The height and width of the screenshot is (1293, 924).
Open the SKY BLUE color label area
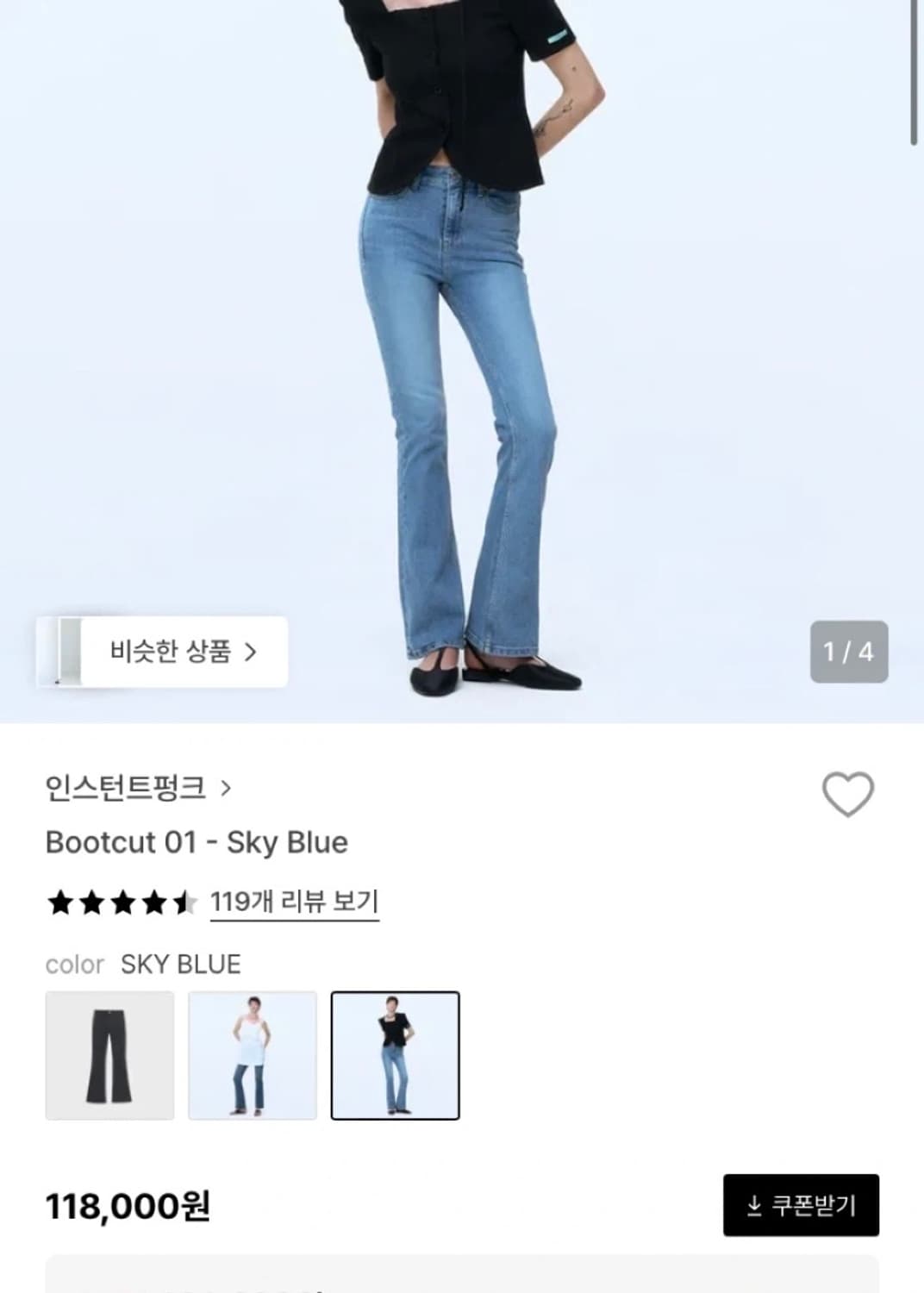pyautogui.click(x=142, y=965)
